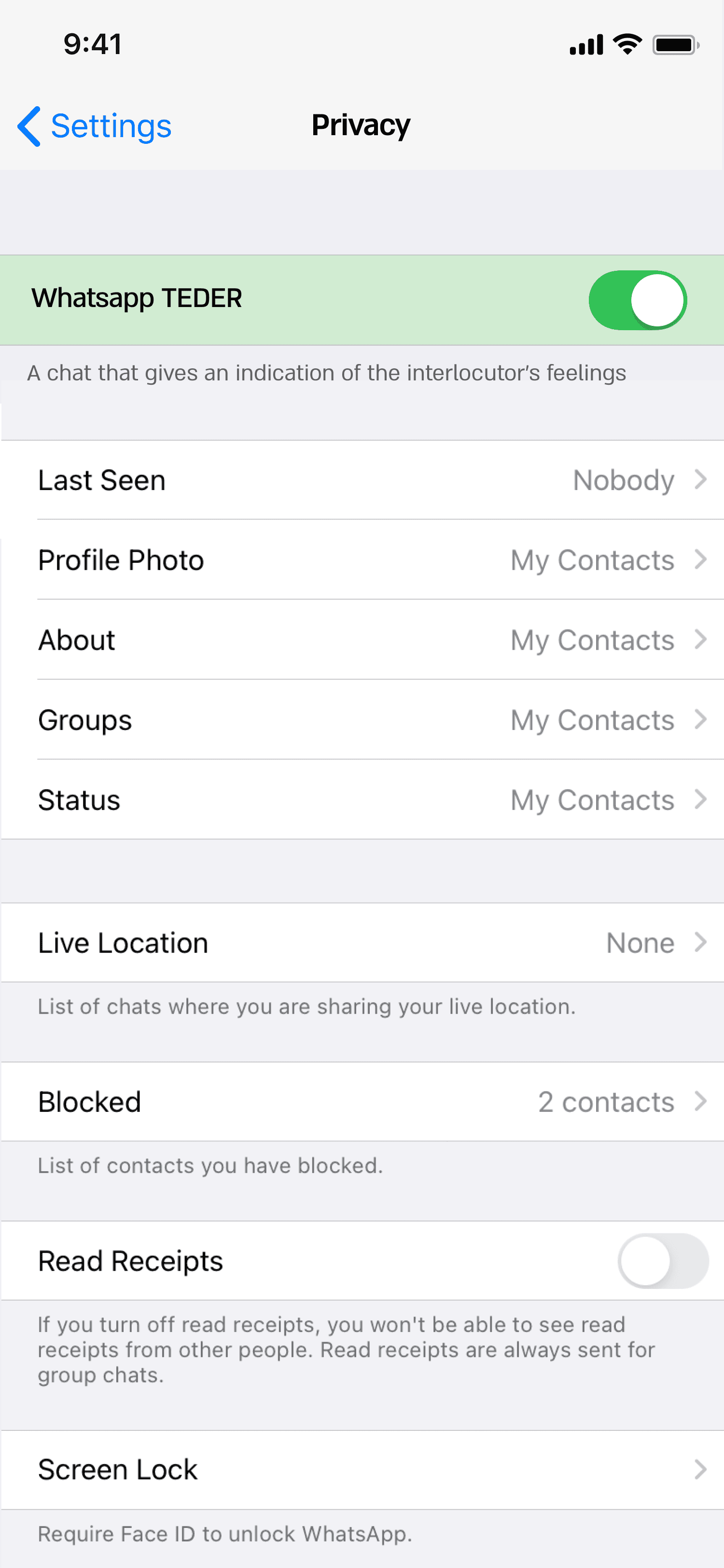Open Live Location sharing list
The image size is (724, 1568).
[x=362, y=943]
